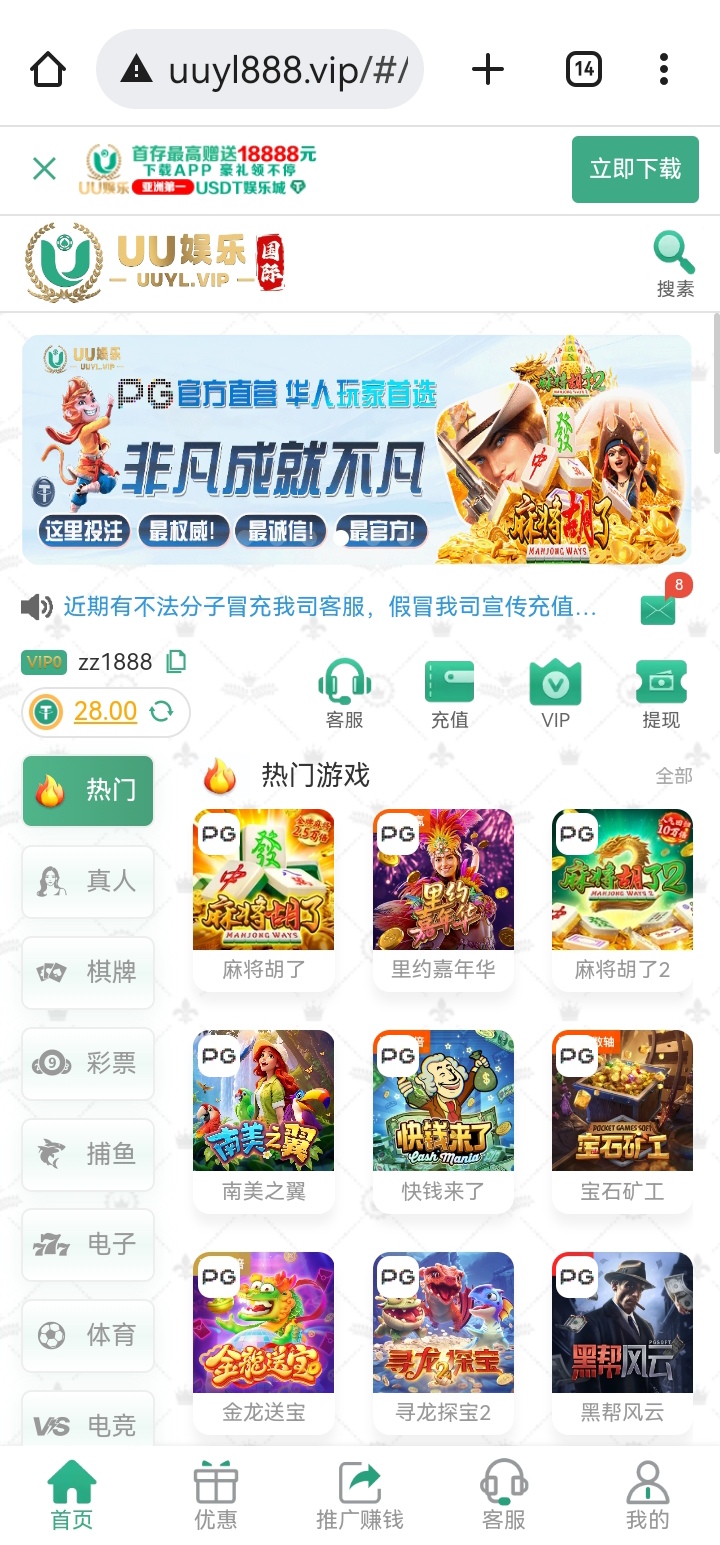Copy username zz1888

coord(176,661)
